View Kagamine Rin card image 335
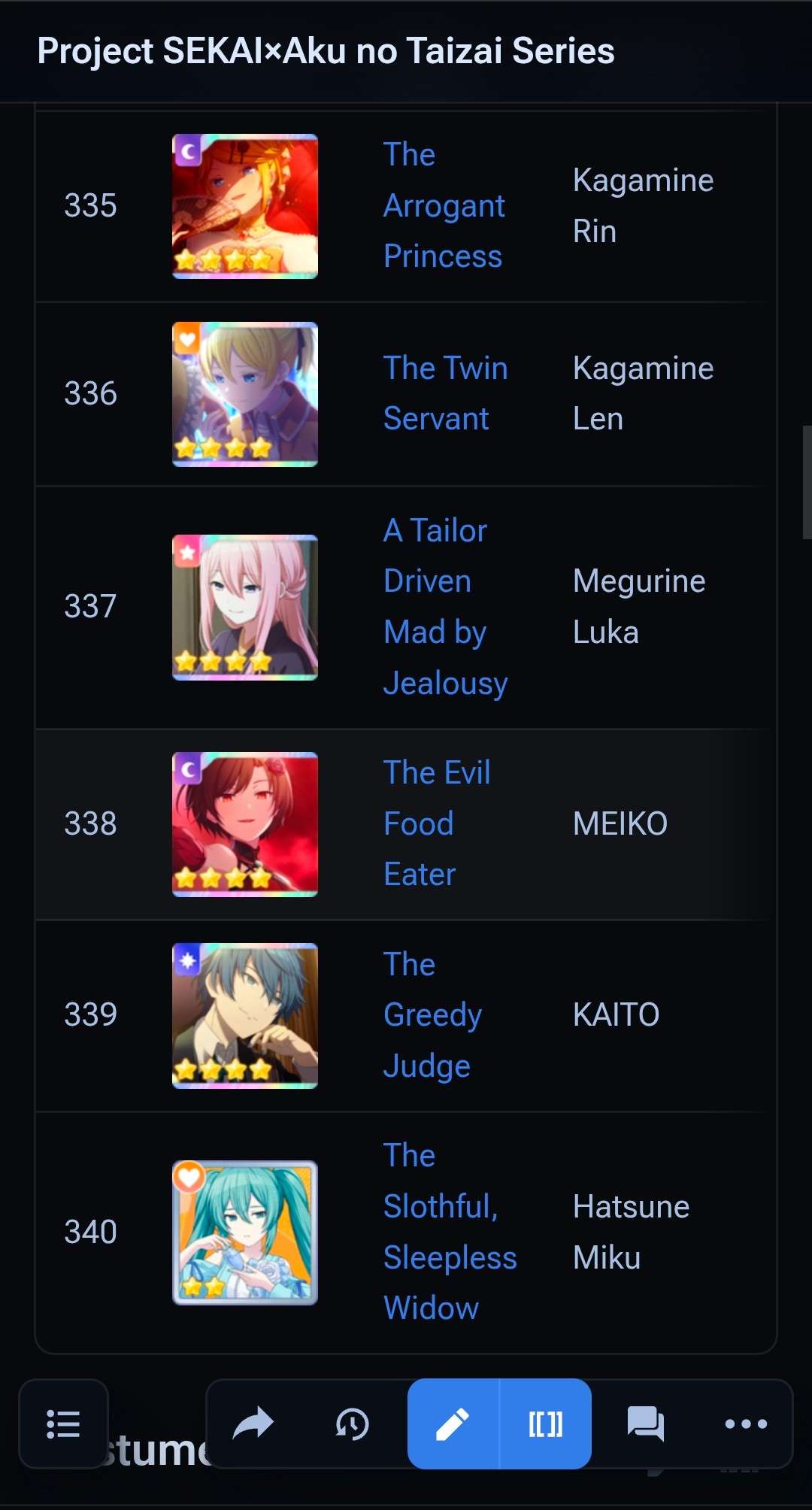812x1510 pixels. (245, 207)
